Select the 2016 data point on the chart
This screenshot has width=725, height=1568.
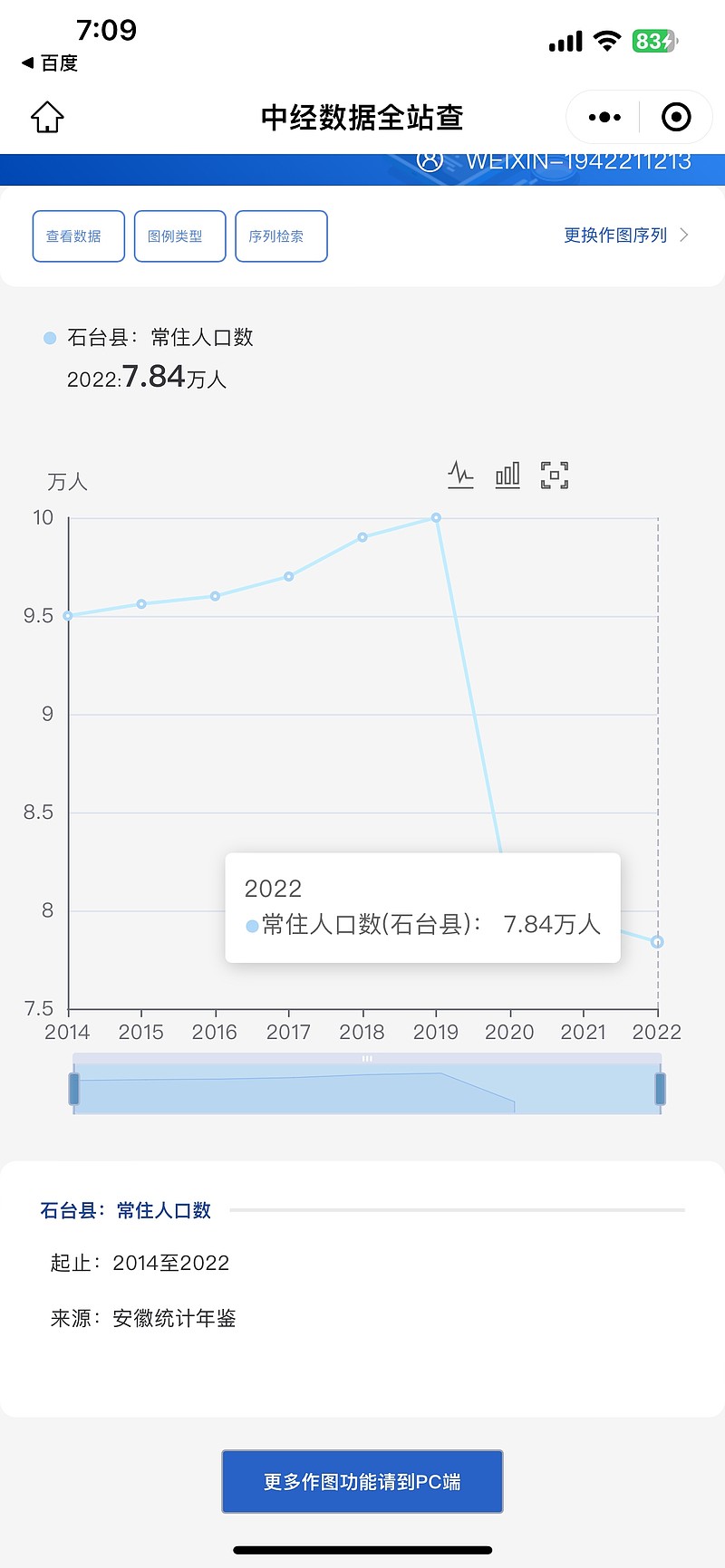point(215,596)
